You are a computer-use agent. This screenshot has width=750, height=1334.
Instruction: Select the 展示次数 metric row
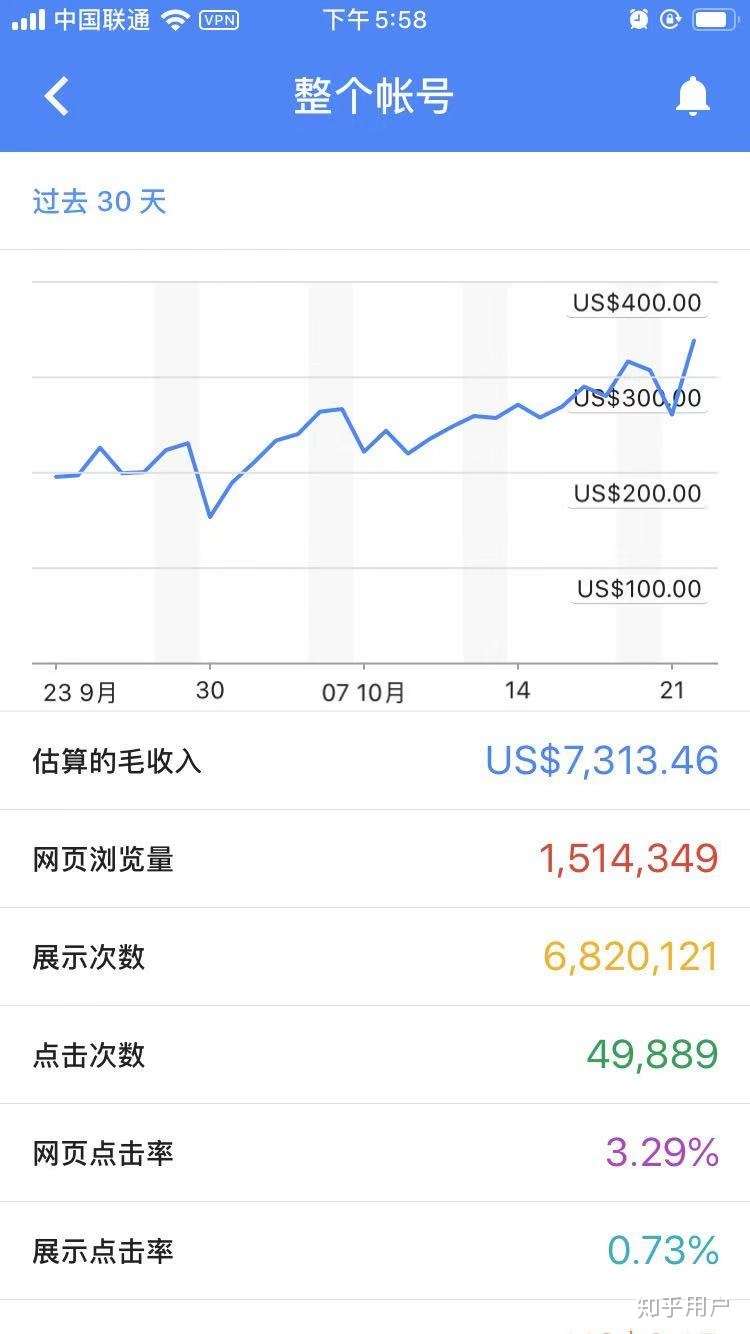(375, 957)
